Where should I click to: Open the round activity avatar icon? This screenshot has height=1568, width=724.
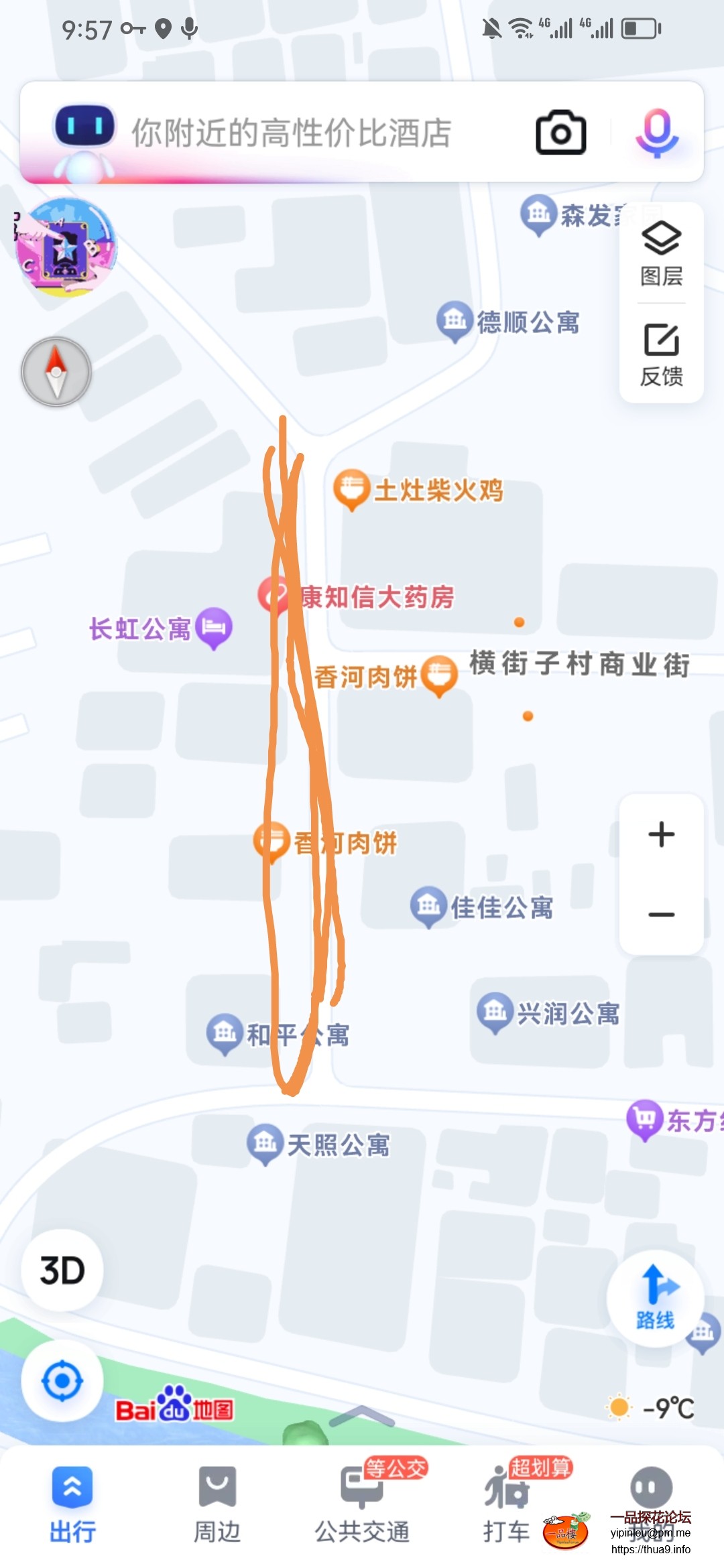pyautogui.click(x=66, y=247)
